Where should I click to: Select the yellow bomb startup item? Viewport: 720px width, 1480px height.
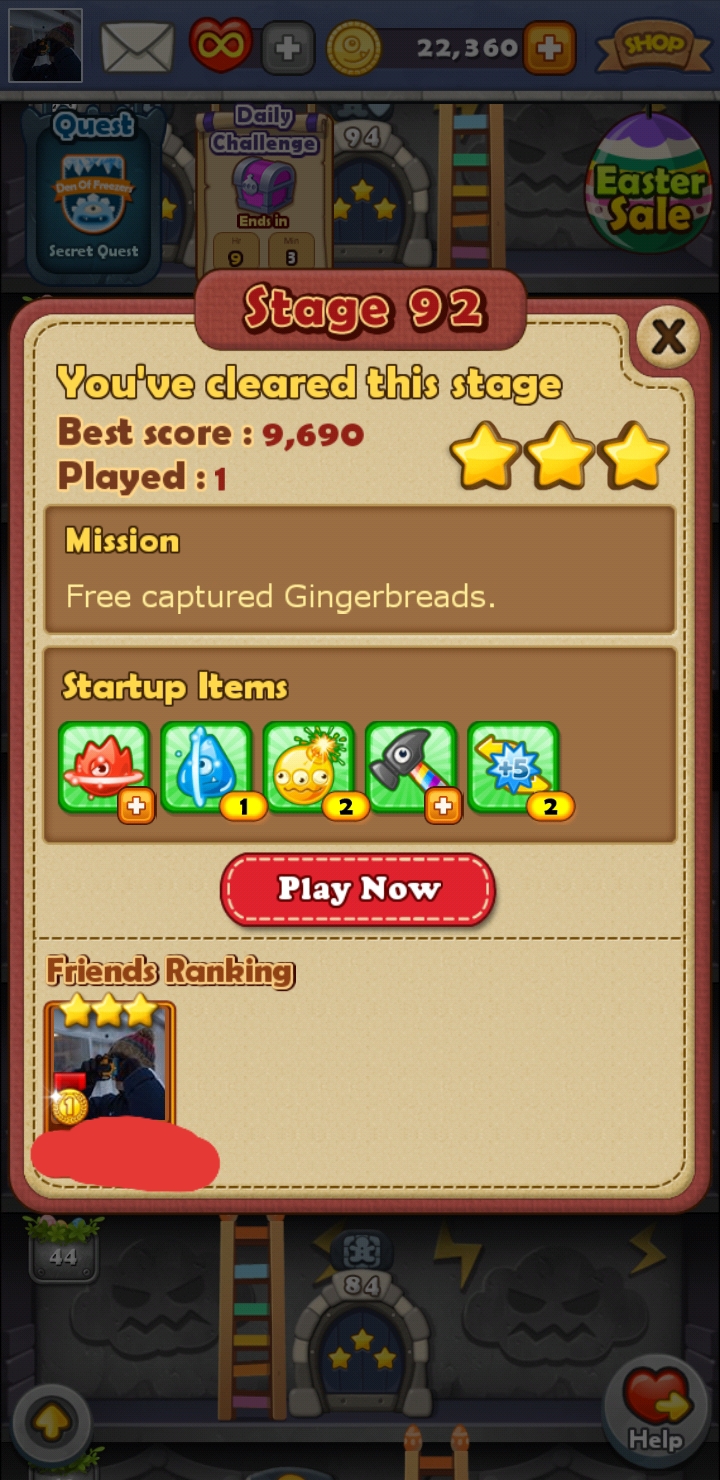pos(308,768)
